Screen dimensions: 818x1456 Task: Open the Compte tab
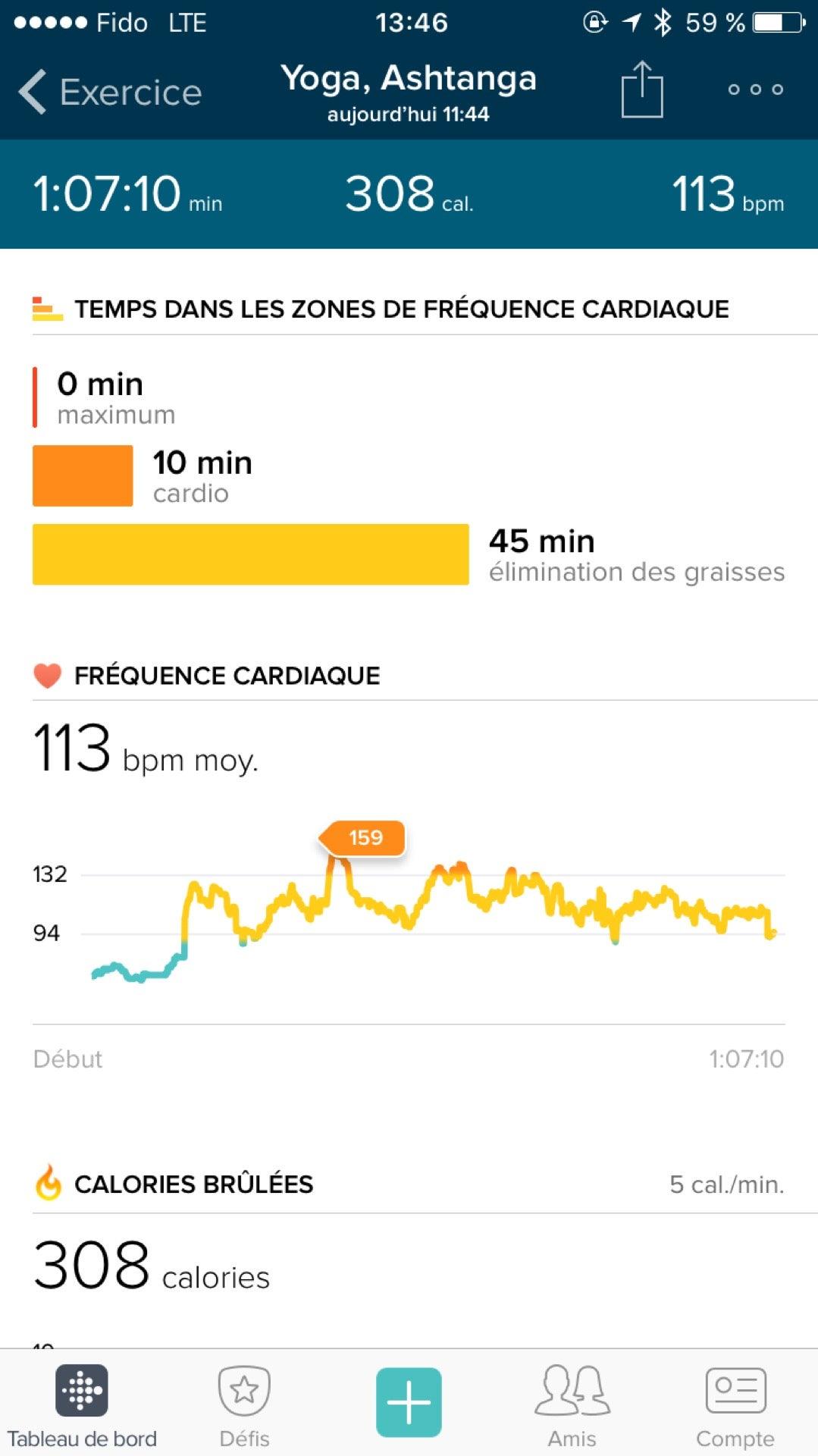tap(735, 1404)
